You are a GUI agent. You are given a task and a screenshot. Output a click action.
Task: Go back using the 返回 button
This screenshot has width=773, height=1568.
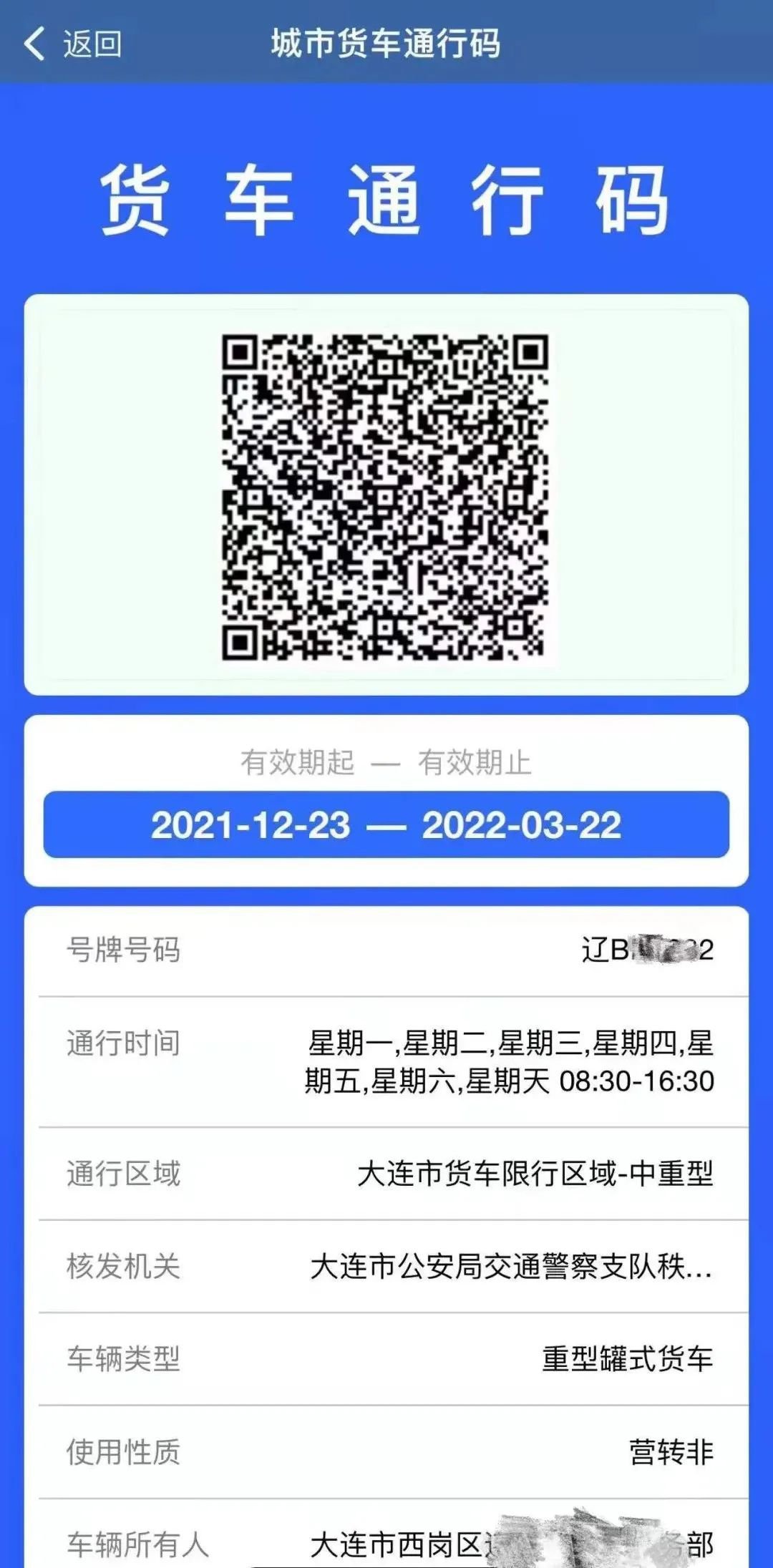point(73,44)
